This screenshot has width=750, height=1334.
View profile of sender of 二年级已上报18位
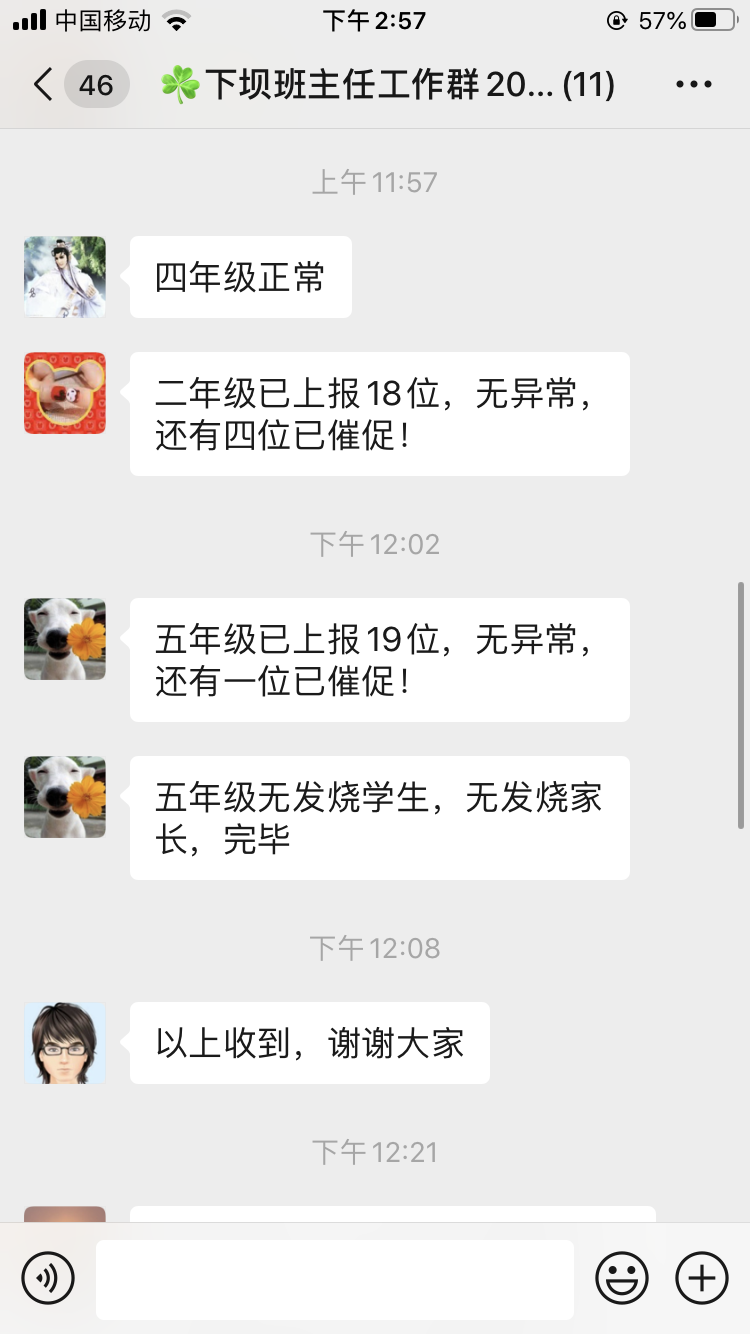pyautogui.click(x=65, y=393)
